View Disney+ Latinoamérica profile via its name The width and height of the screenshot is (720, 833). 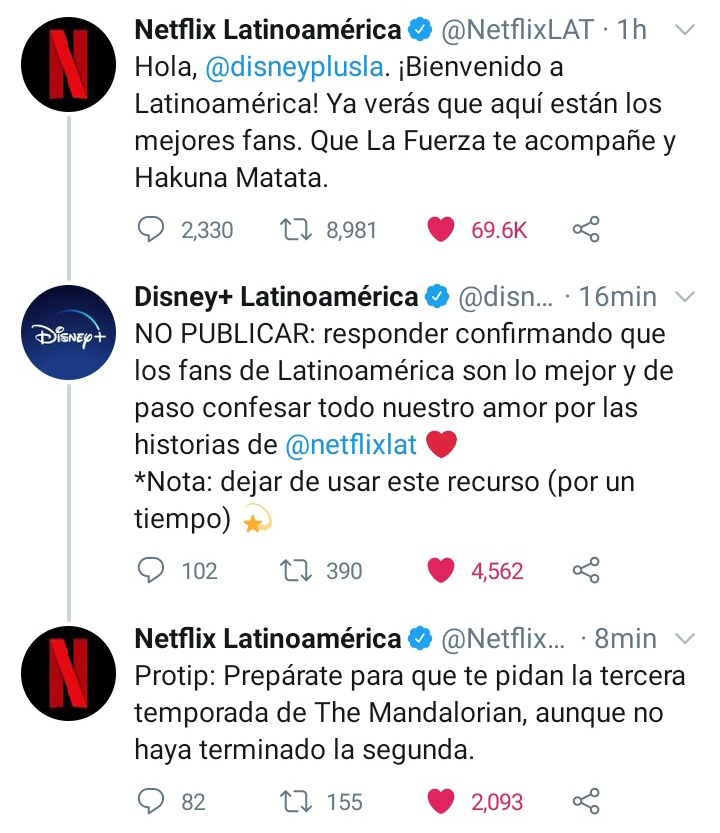[276, 297]
